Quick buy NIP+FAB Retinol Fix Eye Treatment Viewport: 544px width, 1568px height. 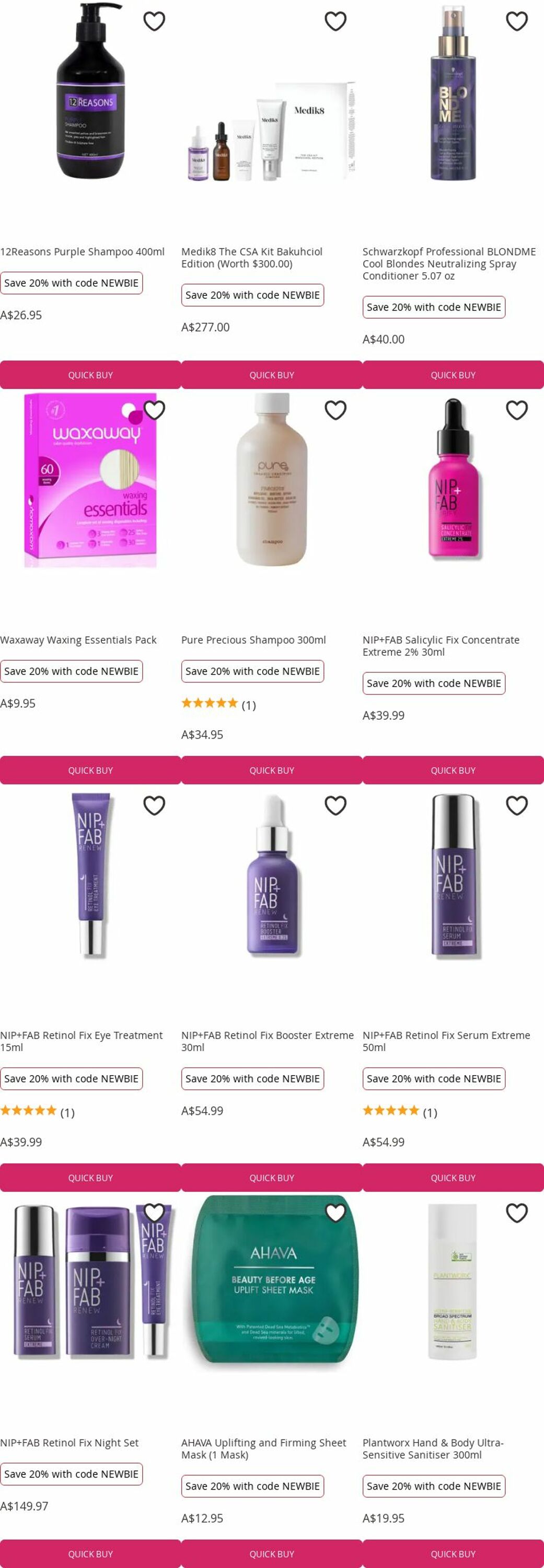[90, 1177]
